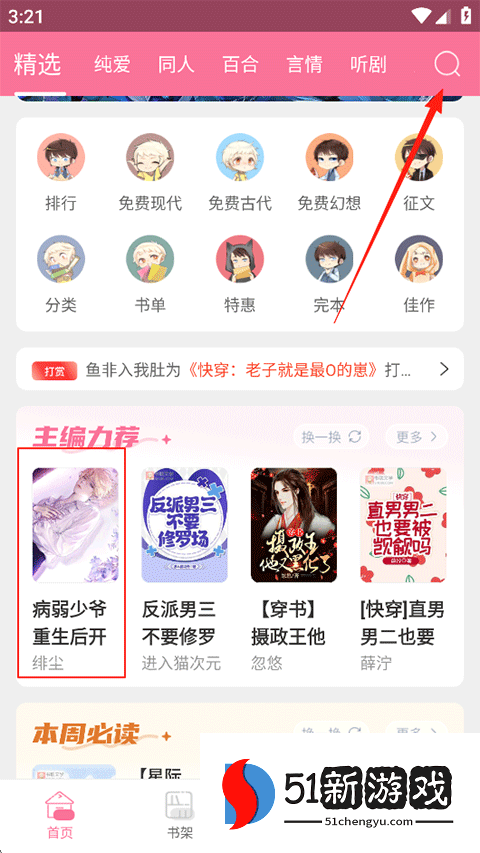The height and width of the screenshot is (853, 480).
Task: View 更多 in 主编力荐
Action: click(x=416, y=436)
